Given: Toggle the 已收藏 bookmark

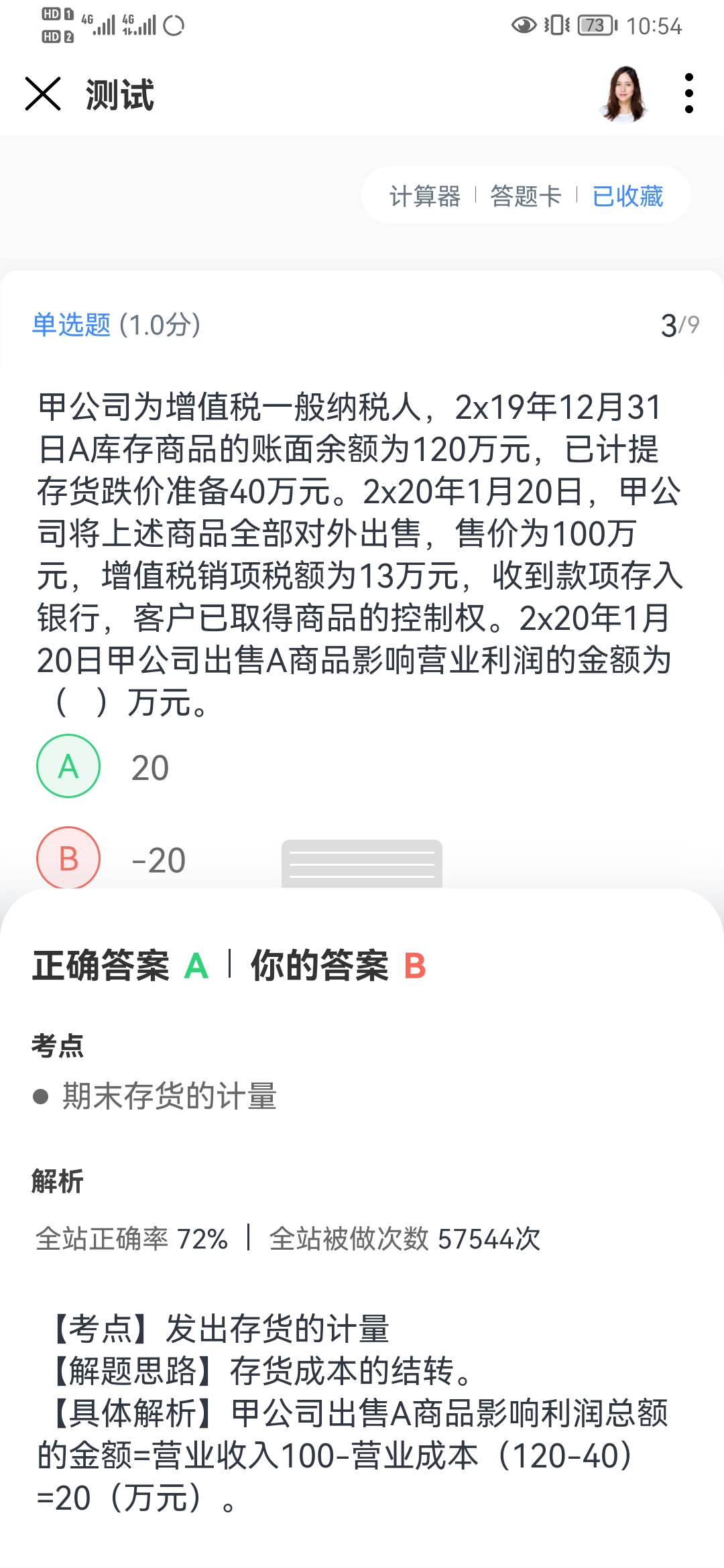Looking at the screenshot, I should 627,196.
